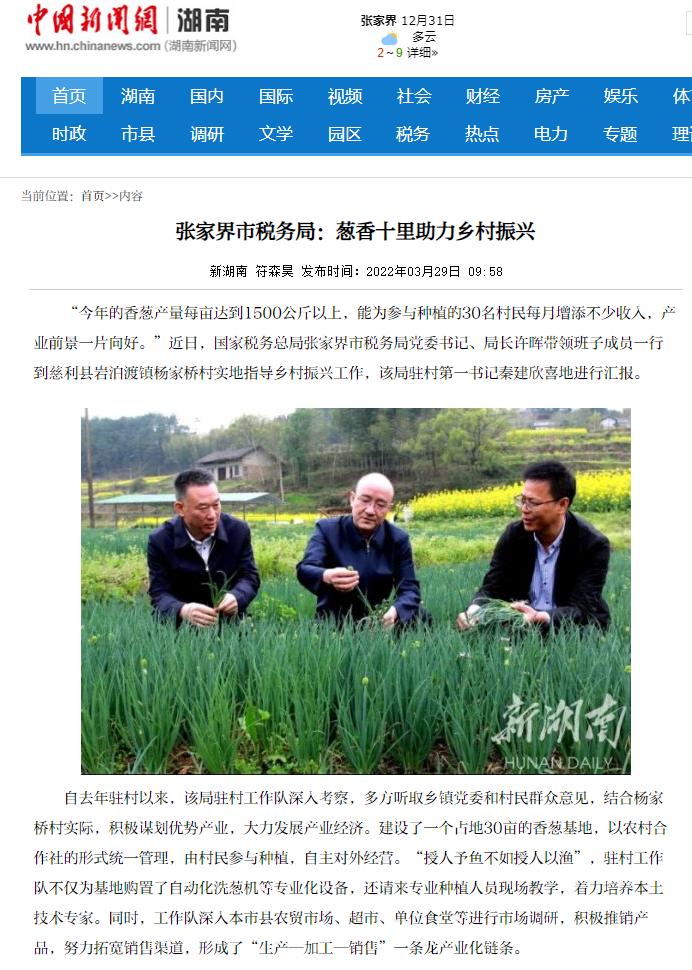Go to the 娱乐 section

coord(621,96)
